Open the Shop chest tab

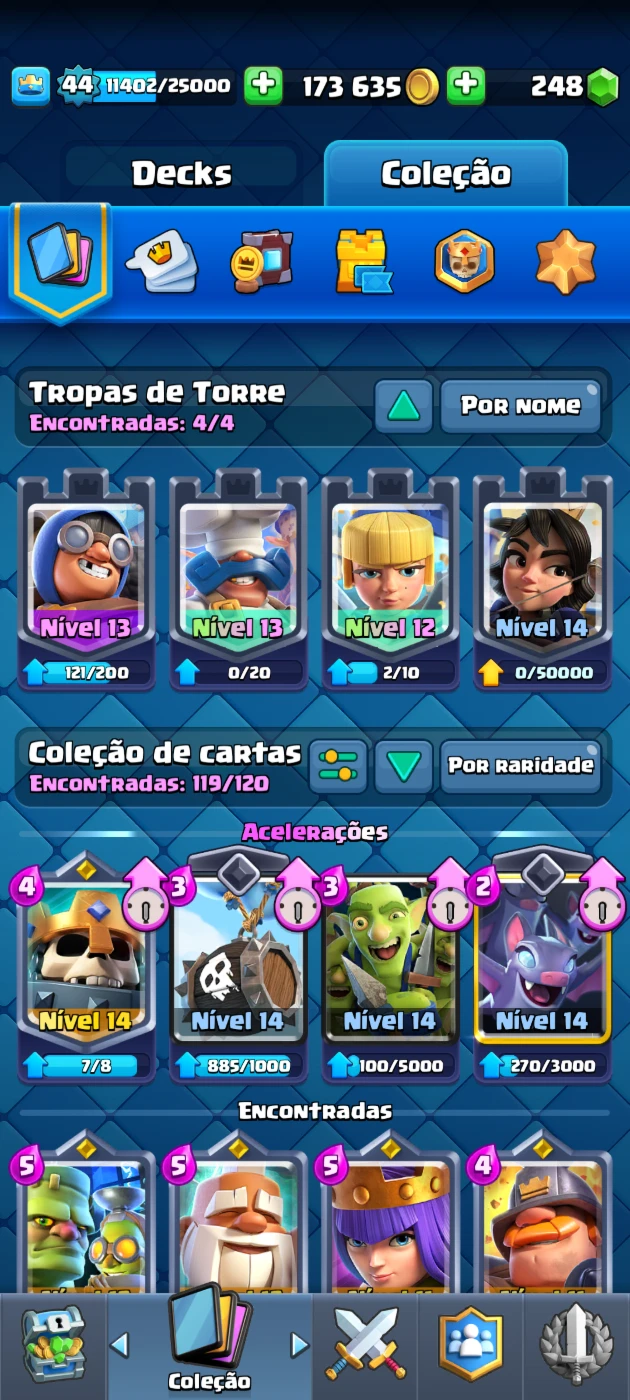[53, 1345]
